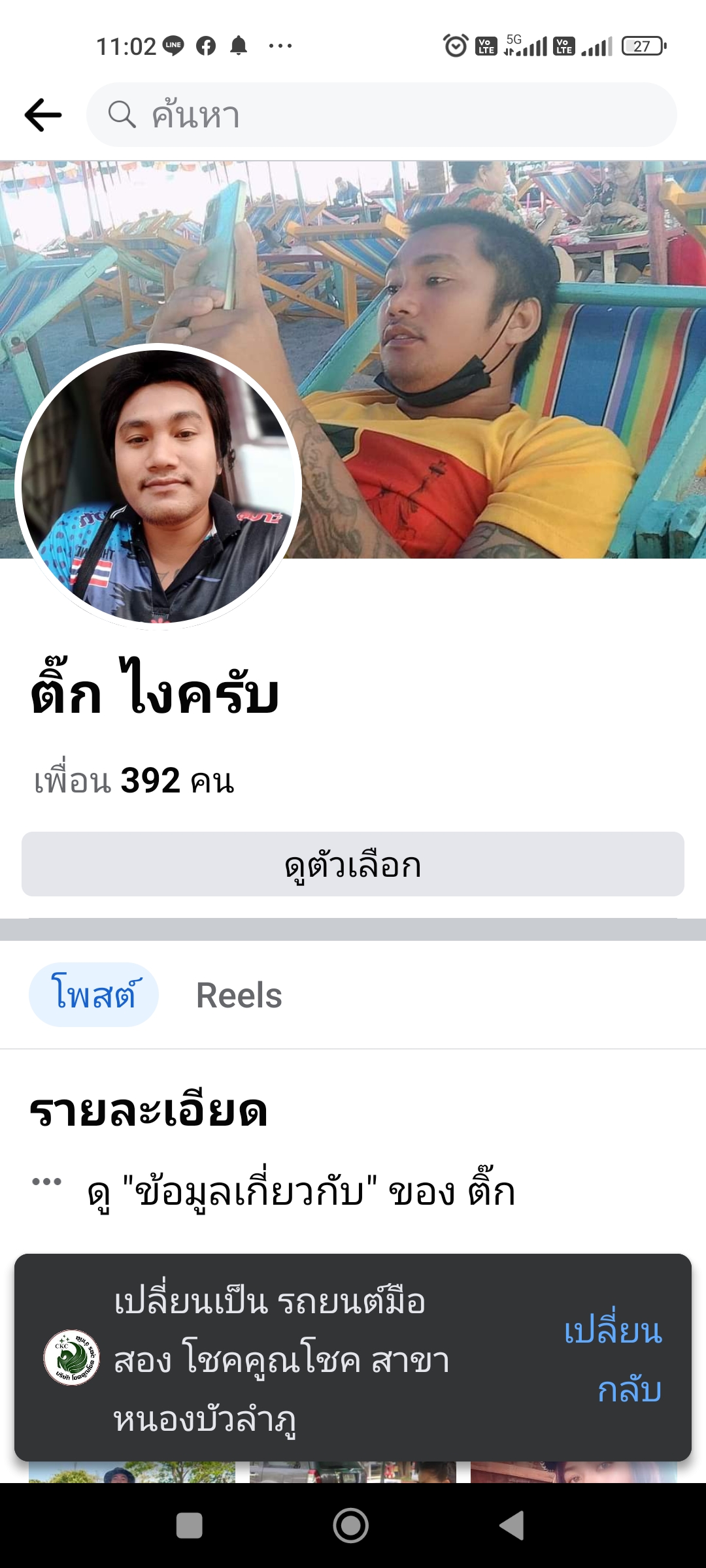Tap the ดูตัวเลือก button

(353, 864)
